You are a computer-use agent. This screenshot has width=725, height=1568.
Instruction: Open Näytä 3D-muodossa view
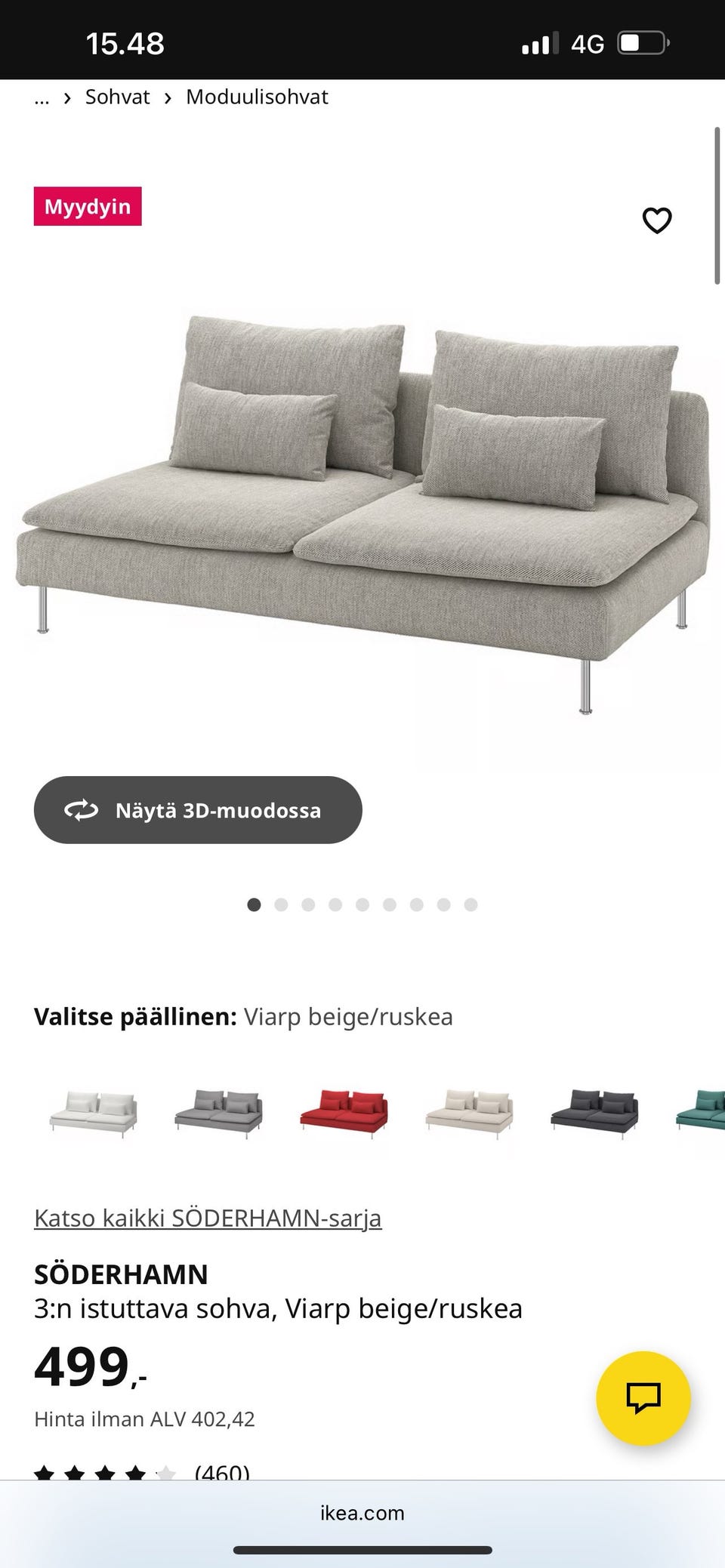pyautogui.click(x=198, y=809)
